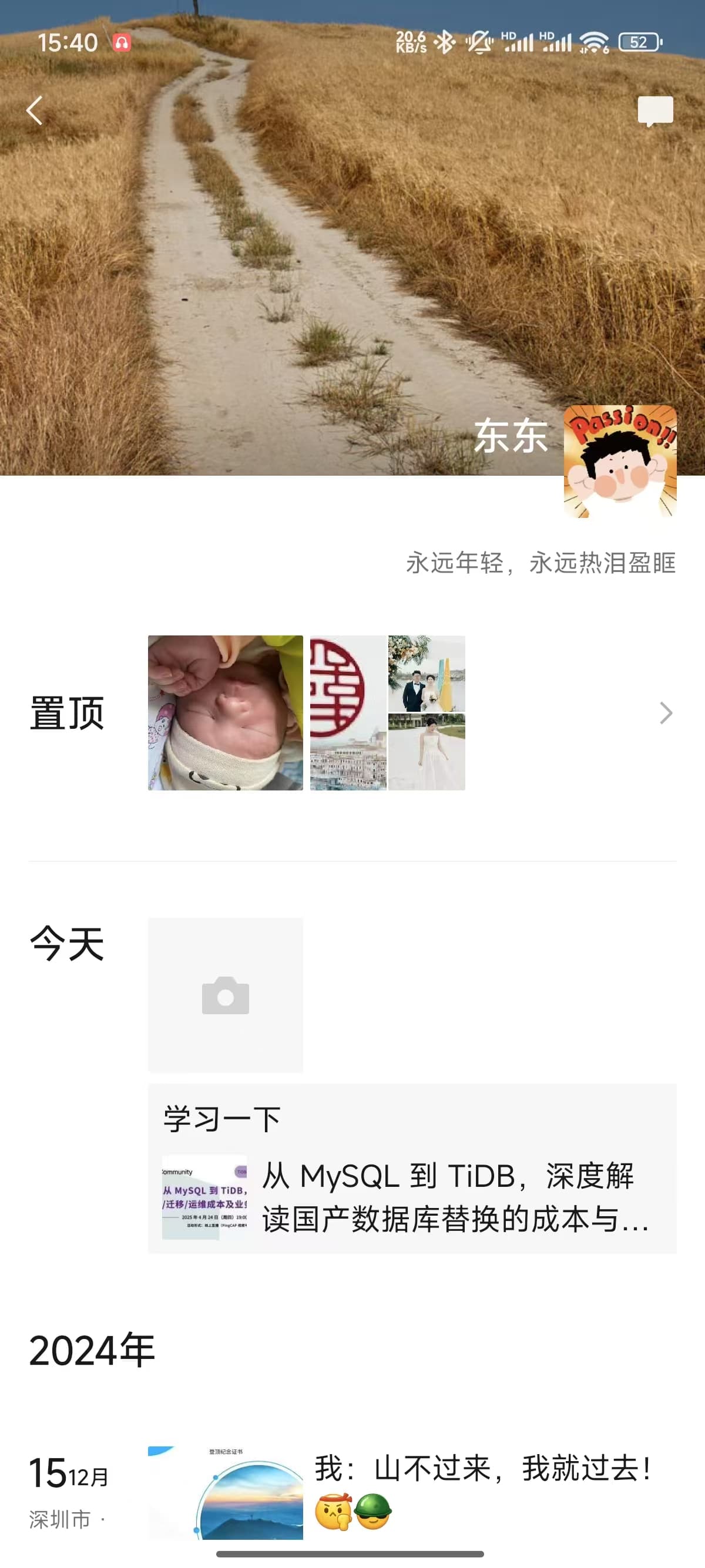705x1568 pixels.
Task: Open the pinned wedding photo collage
Action: point(387,713)
